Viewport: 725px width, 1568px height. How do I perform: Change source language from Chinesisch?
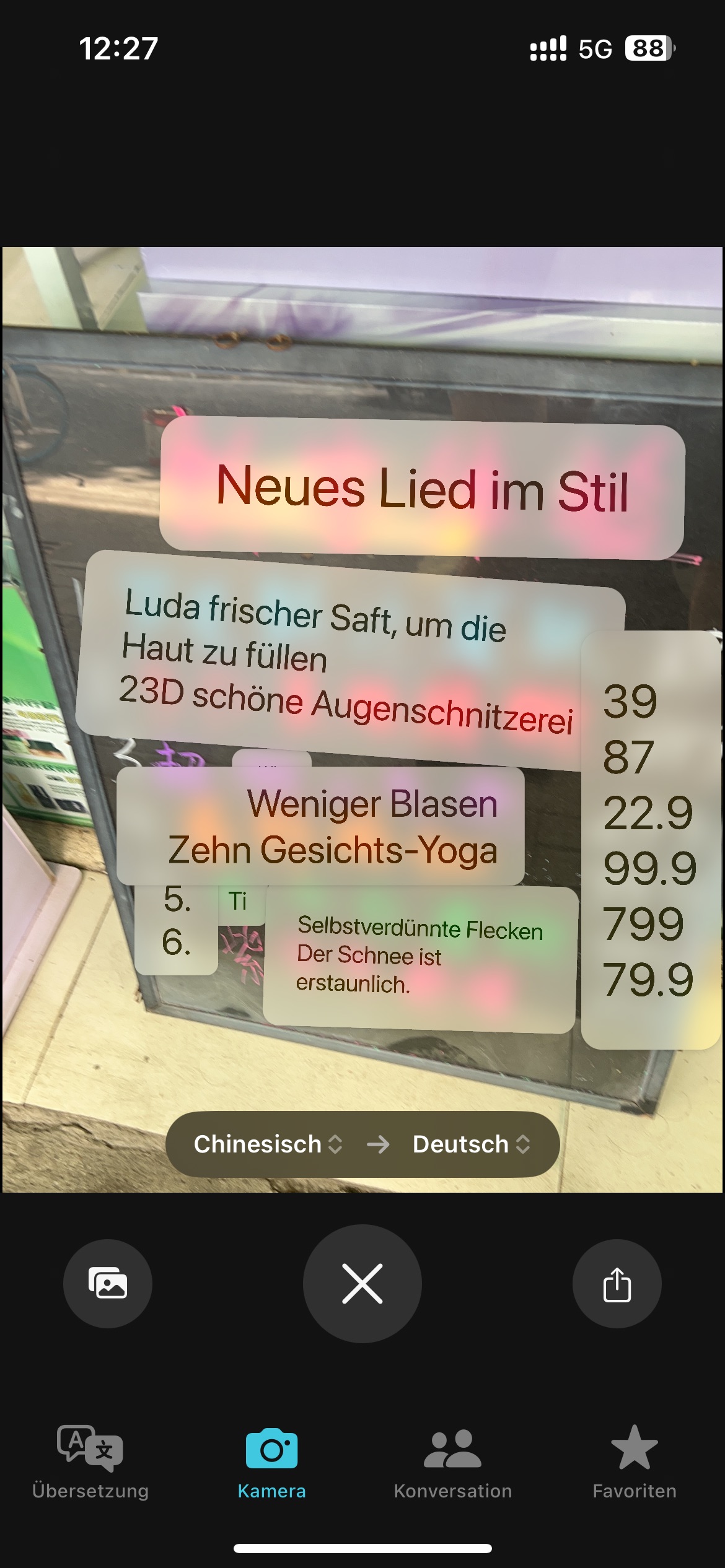point(268,1144)
